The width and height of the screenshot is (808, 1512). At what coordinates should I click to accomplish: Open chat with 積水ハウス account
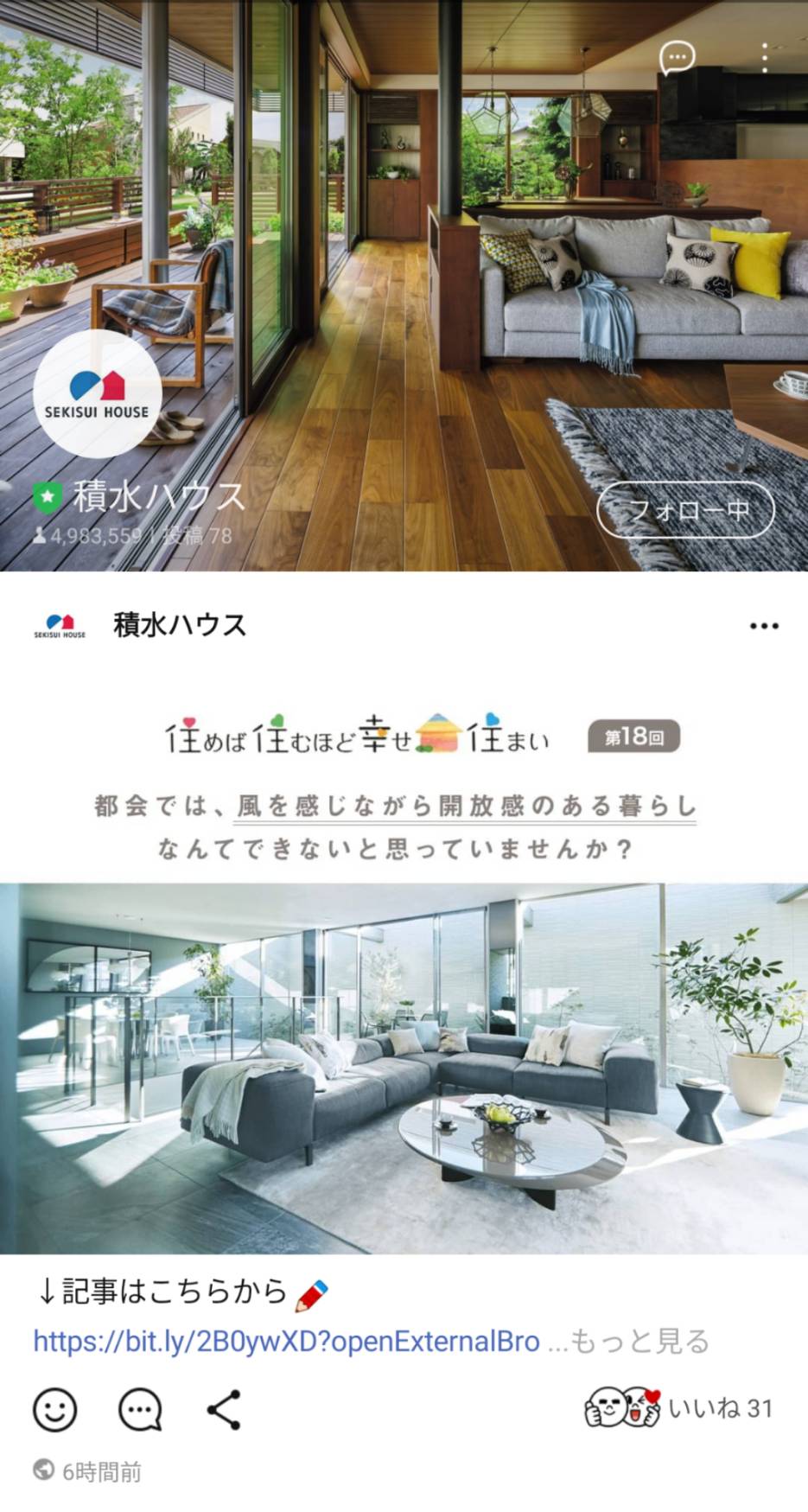(677, 58)
